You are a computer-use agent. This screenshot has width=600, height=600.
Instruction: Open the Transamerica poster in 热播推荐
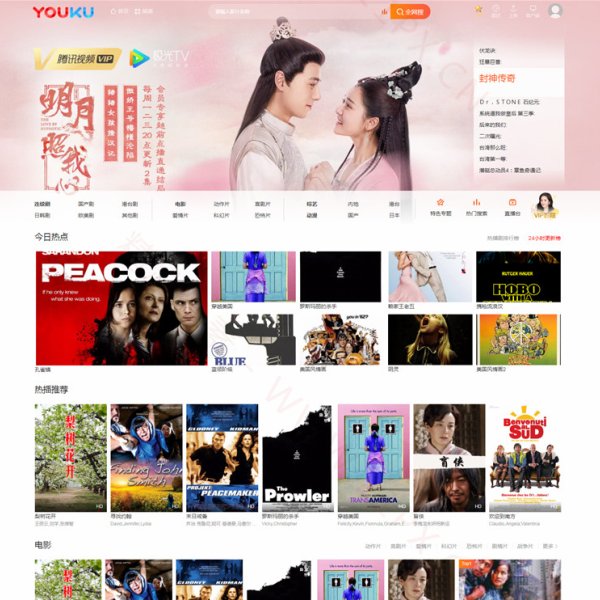click(373, 458)
